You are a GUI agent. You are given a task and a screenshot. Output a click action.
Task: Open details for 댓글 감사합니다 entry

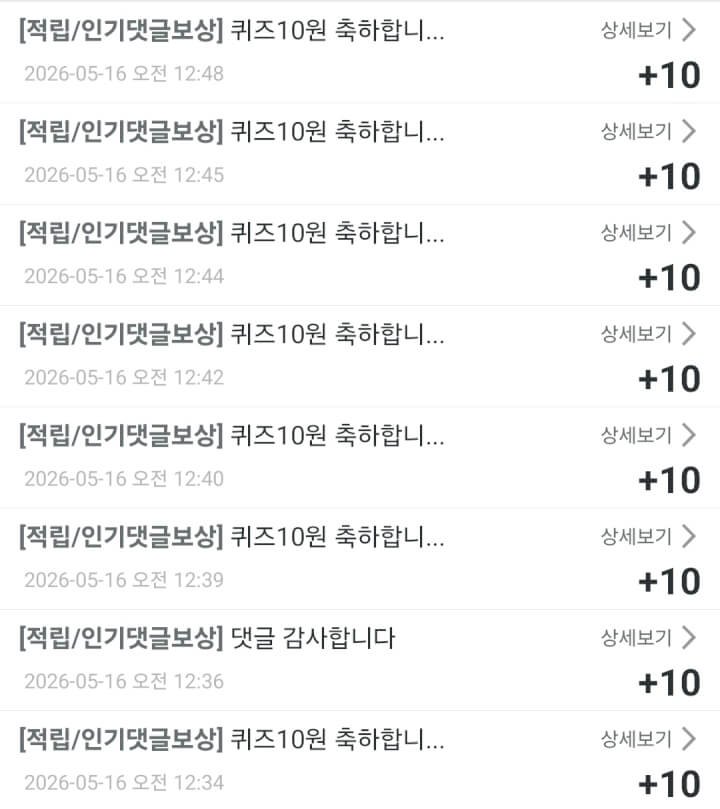coord(648,638)
